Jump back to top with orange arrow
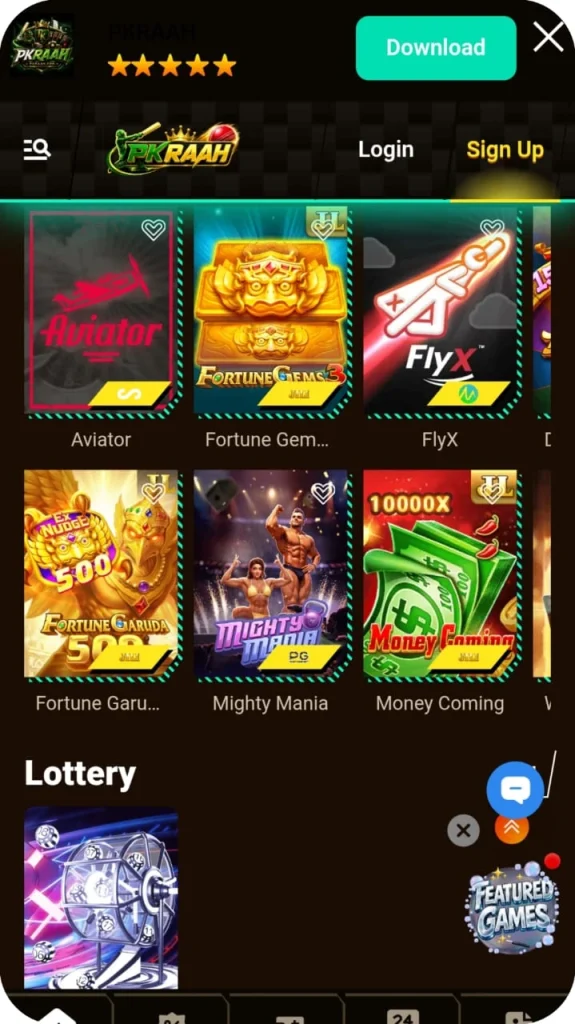 click(512, 828)
